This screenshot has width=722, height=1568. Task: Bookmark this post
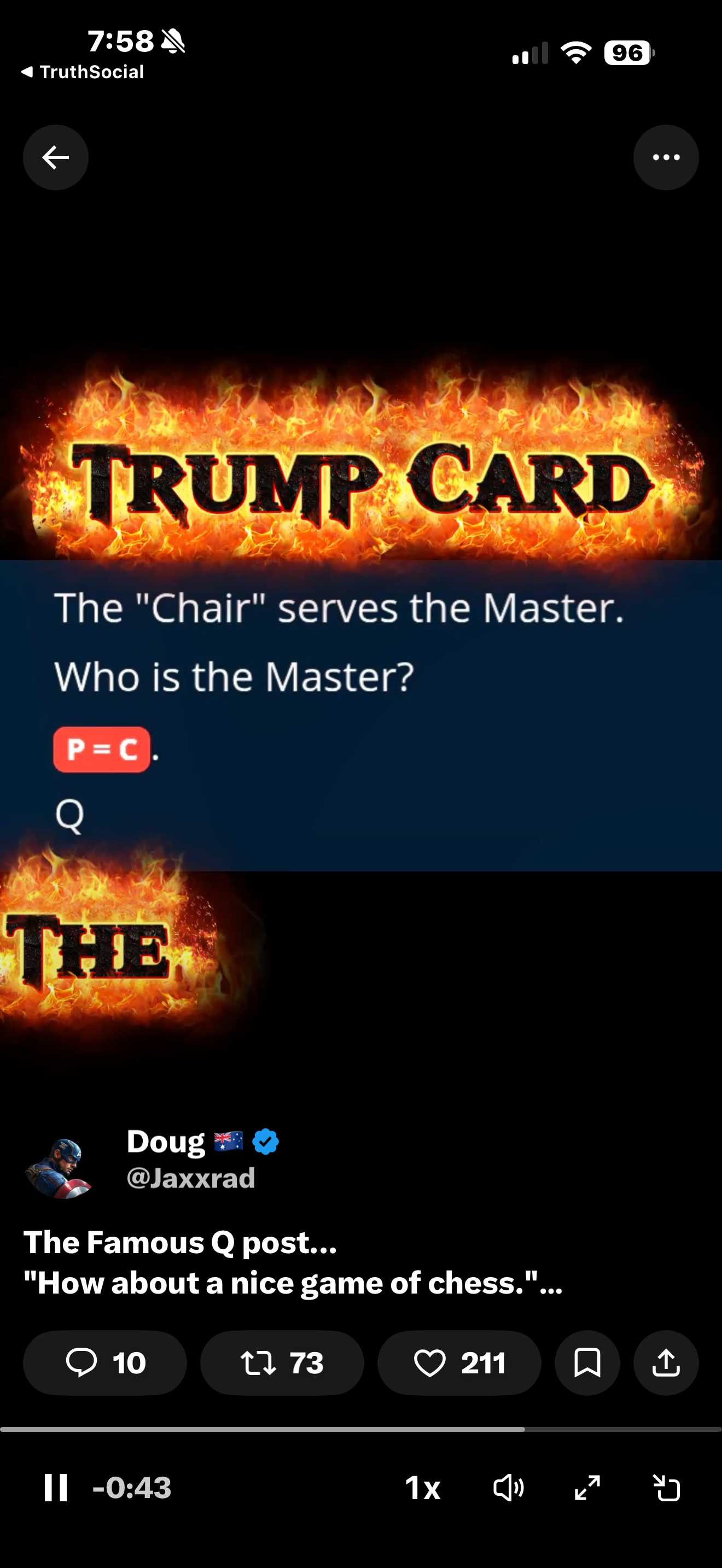pos(587,1363)
